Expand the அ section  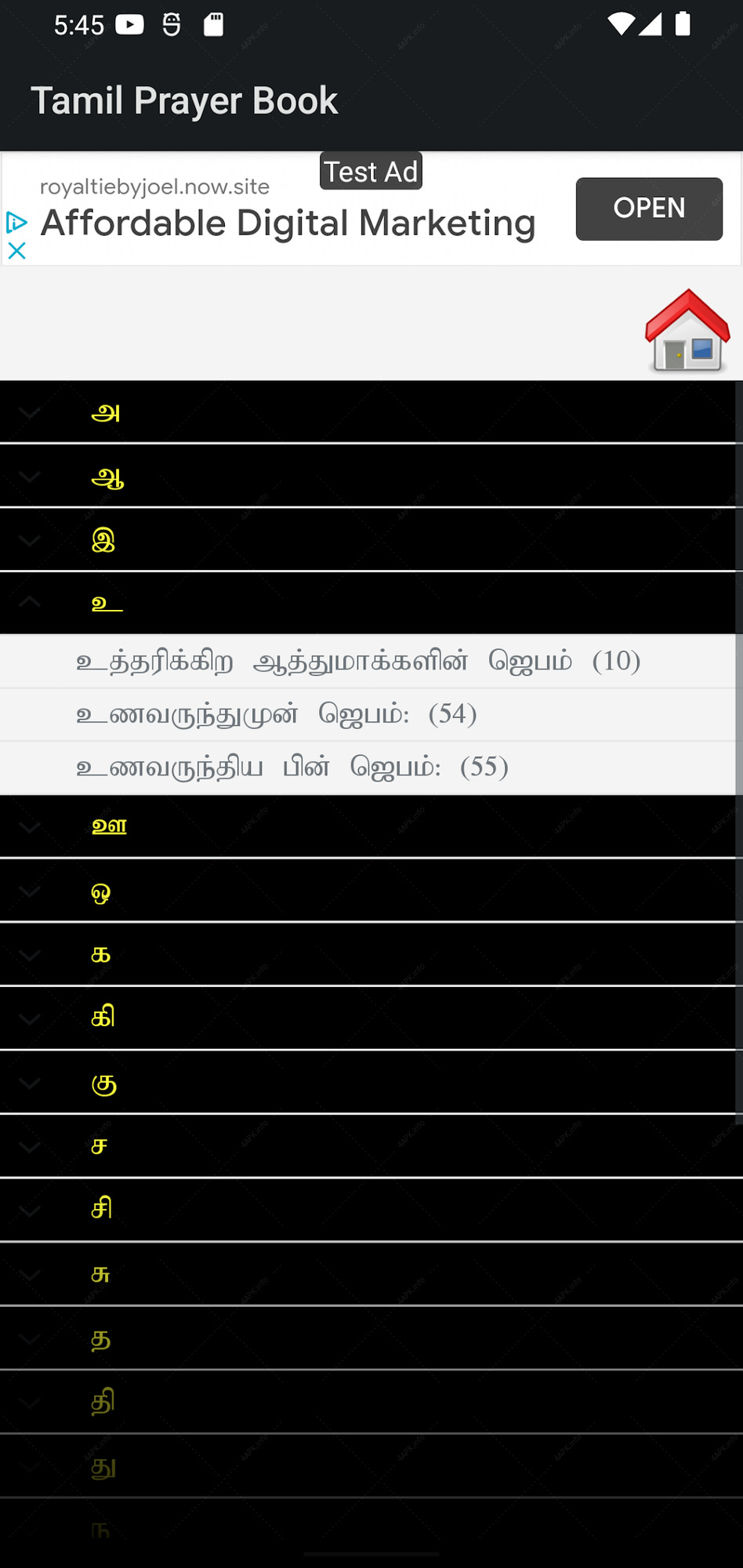(371, 412)
